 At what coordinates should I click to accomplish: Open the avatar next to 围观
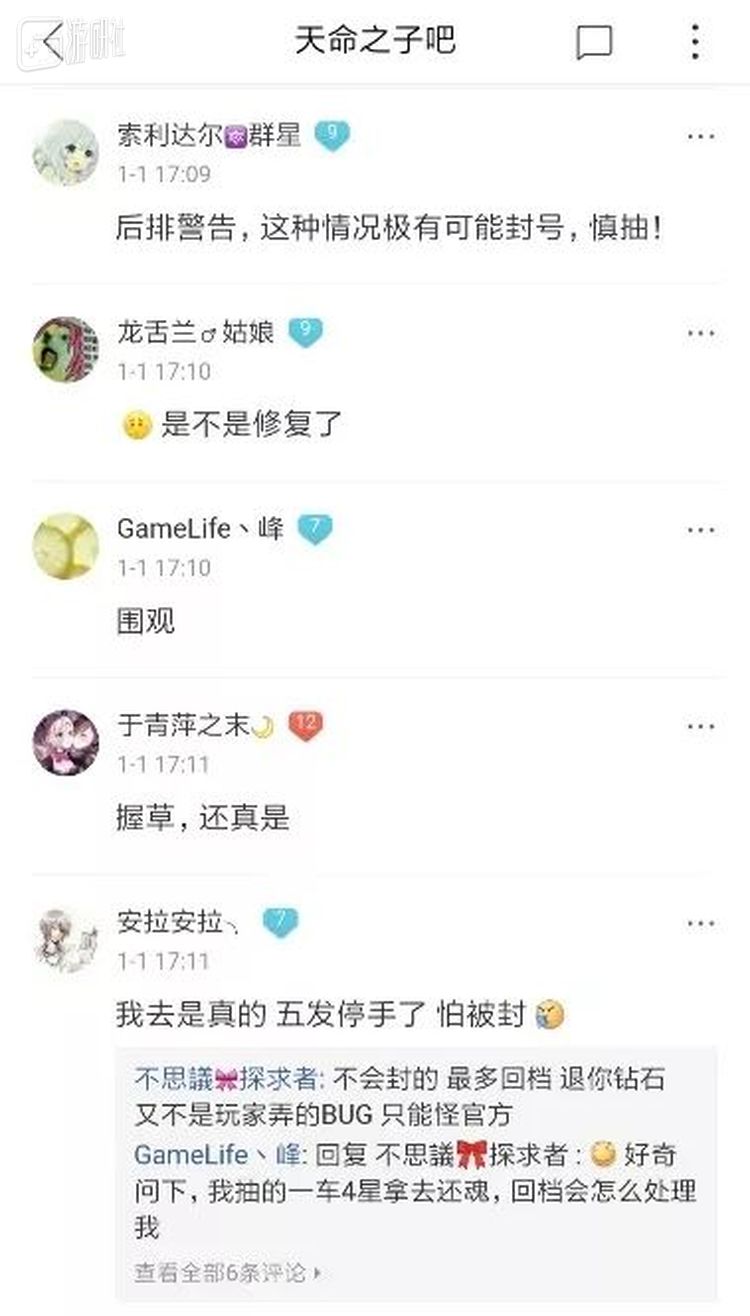point(66,547)
